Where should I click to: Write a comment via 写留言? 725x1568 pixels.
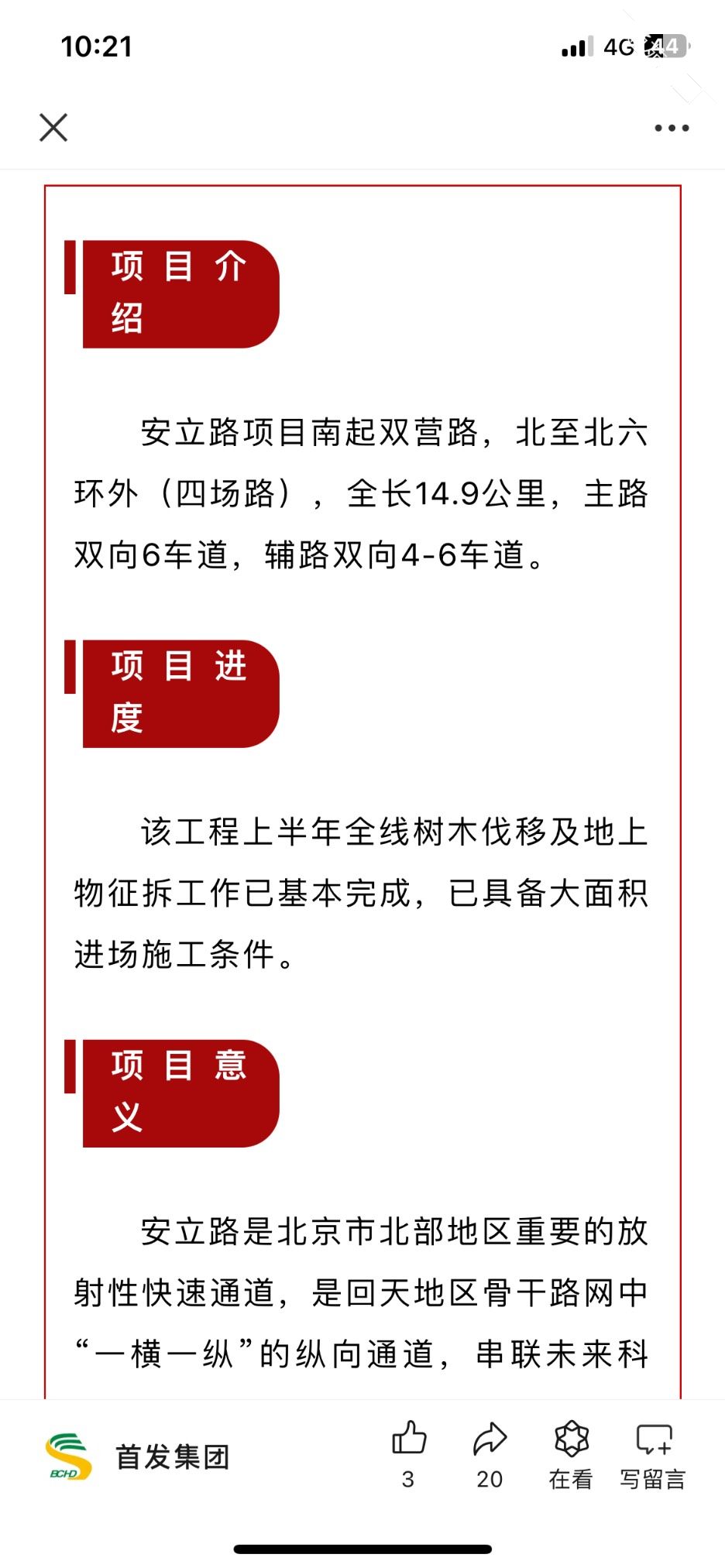(x=653, y=1454)
